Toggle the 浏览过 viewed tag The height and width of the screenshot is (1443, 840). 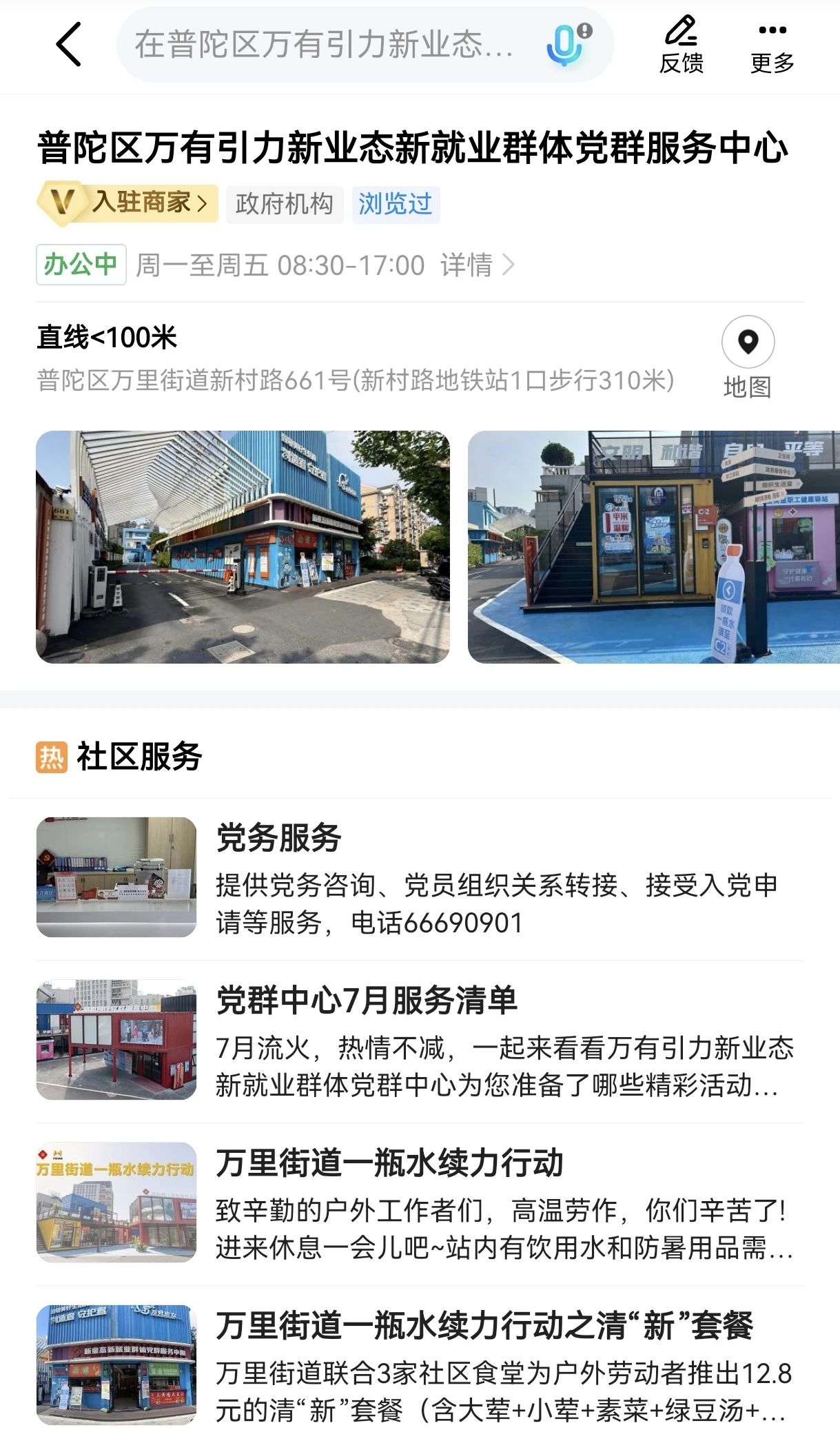396,203
